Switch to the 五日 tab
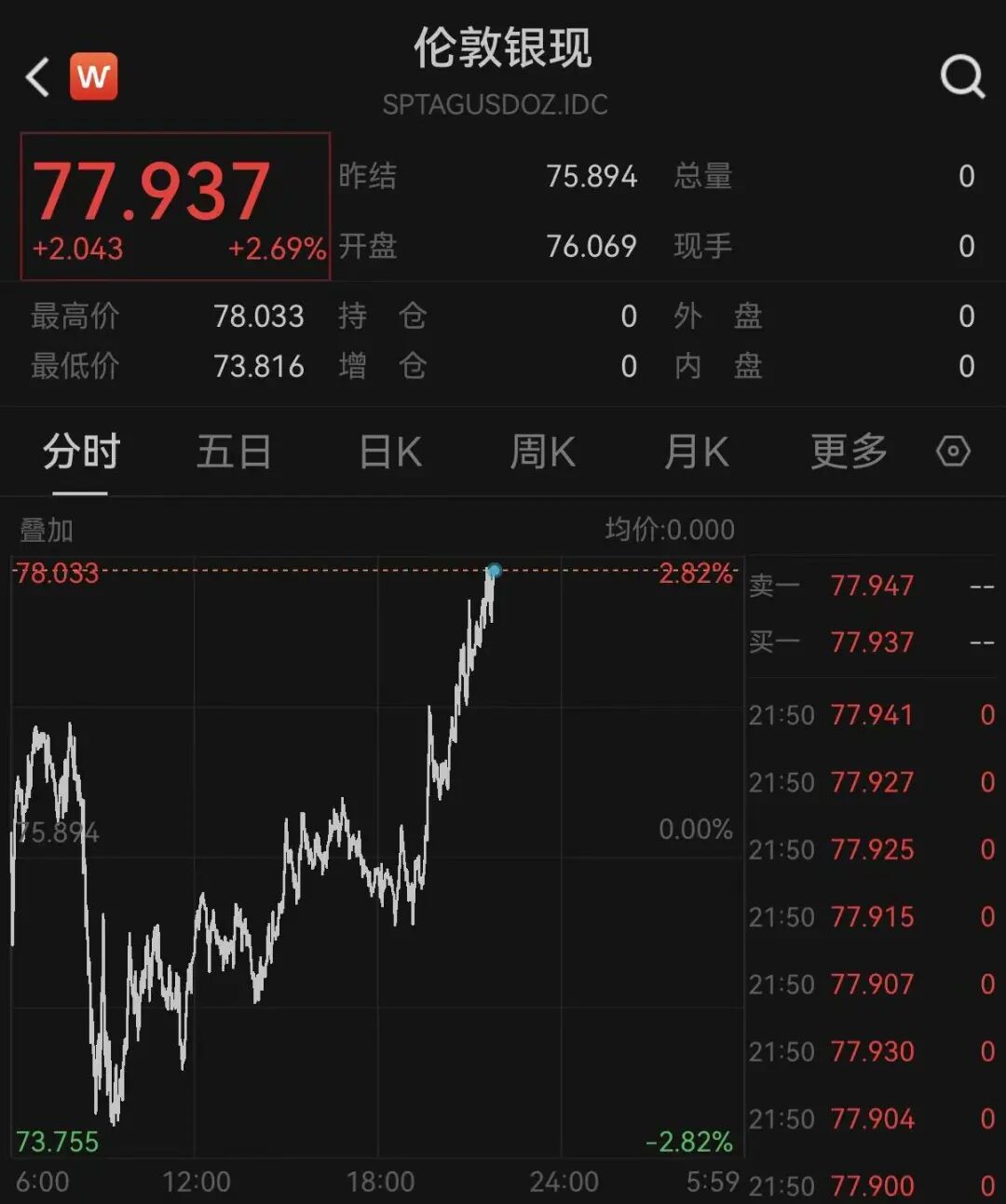1006x1204 pixels. tap(234, 452)
